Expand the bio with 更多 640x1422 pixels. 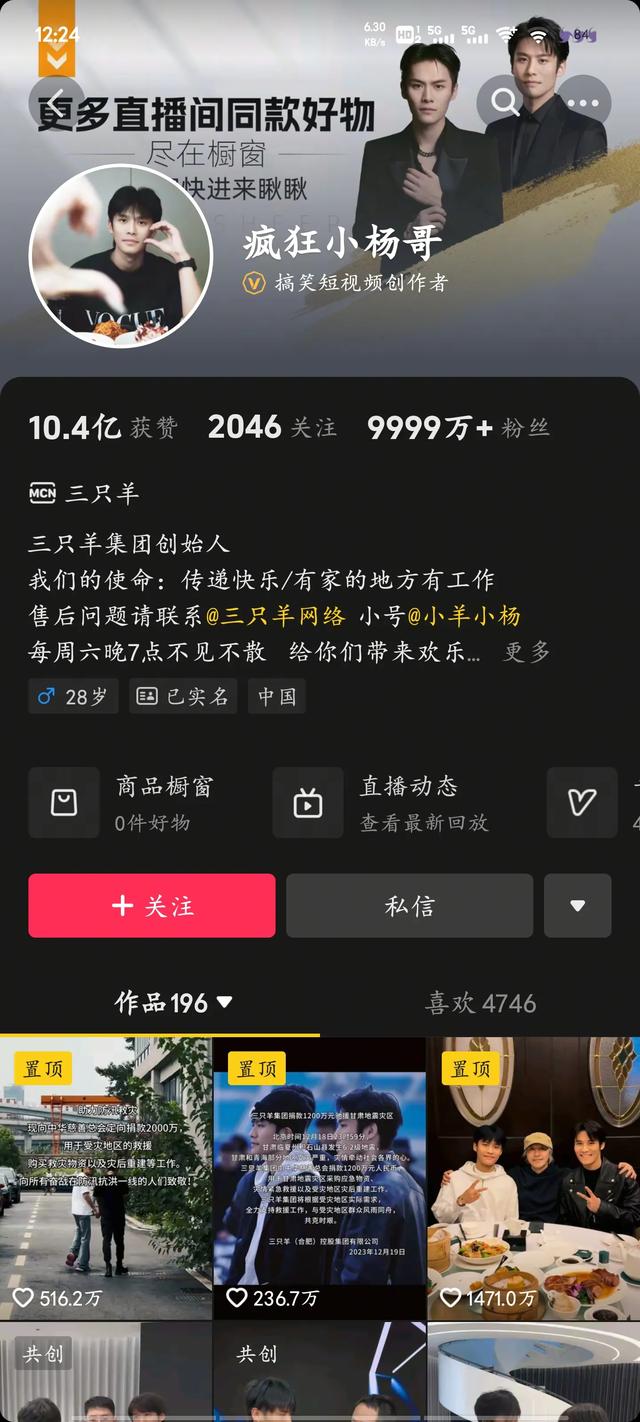527,652
